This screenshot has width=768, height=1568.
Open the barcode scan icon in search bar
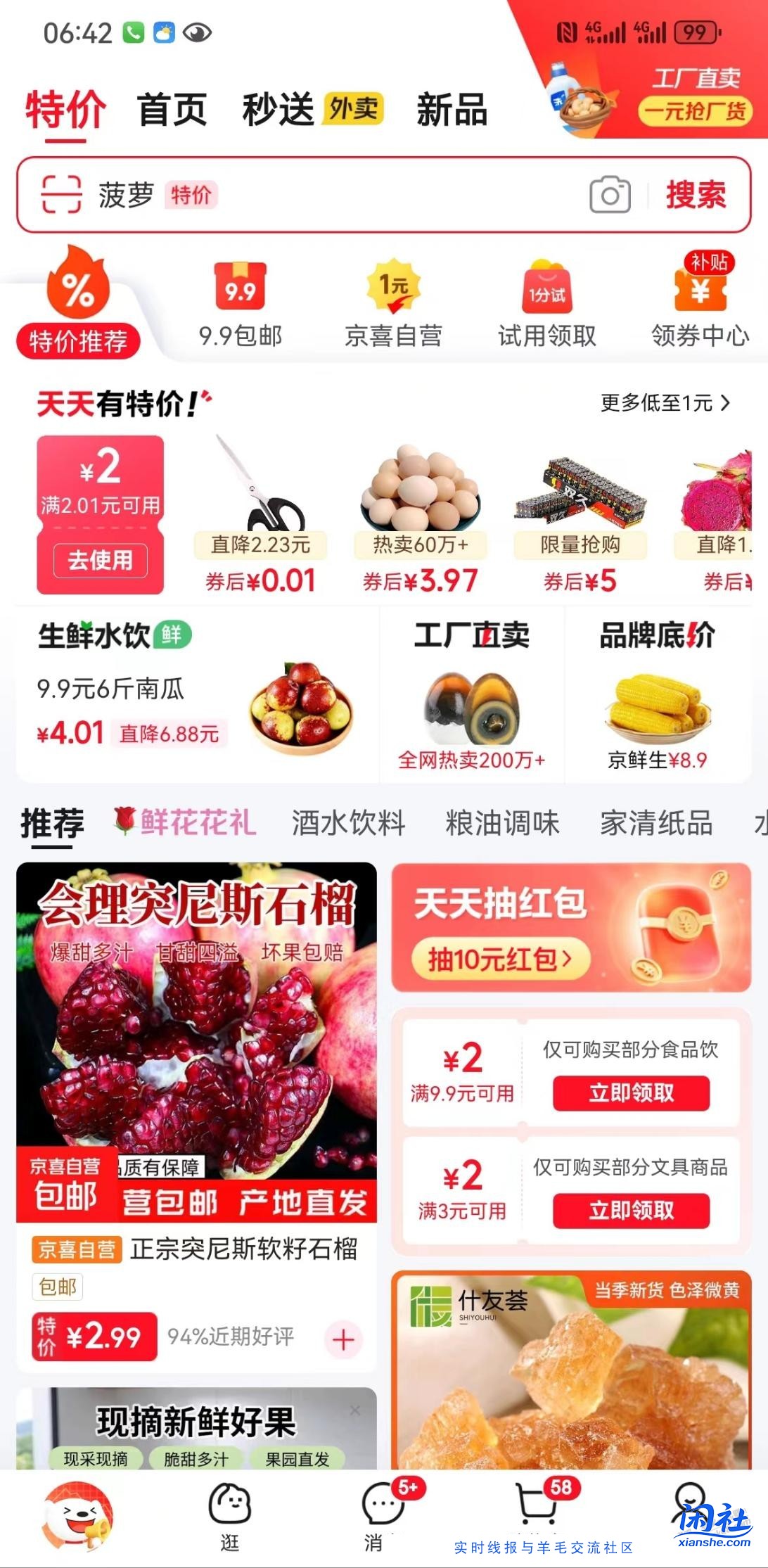(63, 196)
